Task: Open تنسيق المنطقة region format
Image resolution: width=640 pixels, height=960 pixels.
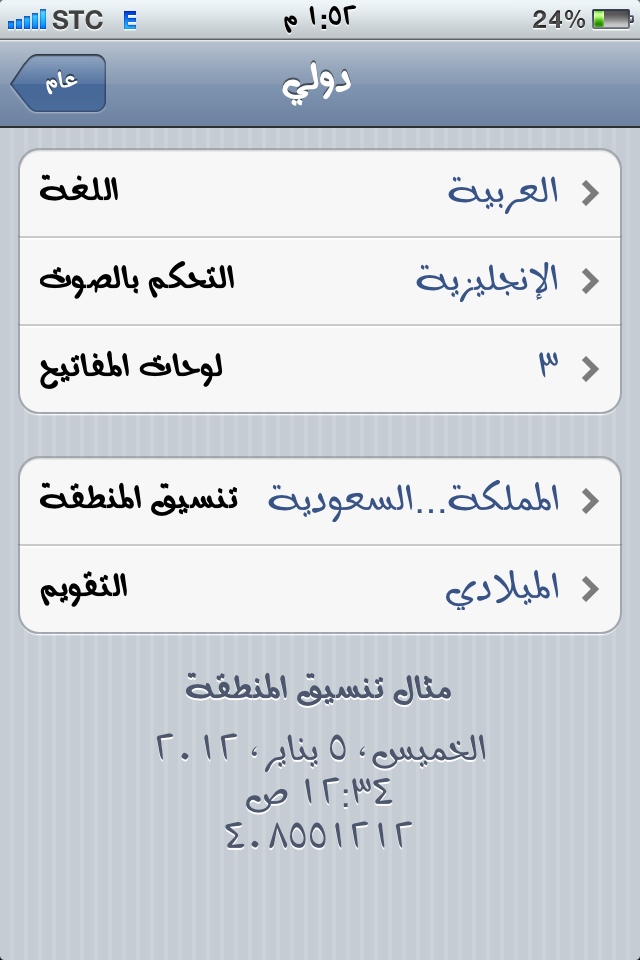Action: (x=320, y=500)
